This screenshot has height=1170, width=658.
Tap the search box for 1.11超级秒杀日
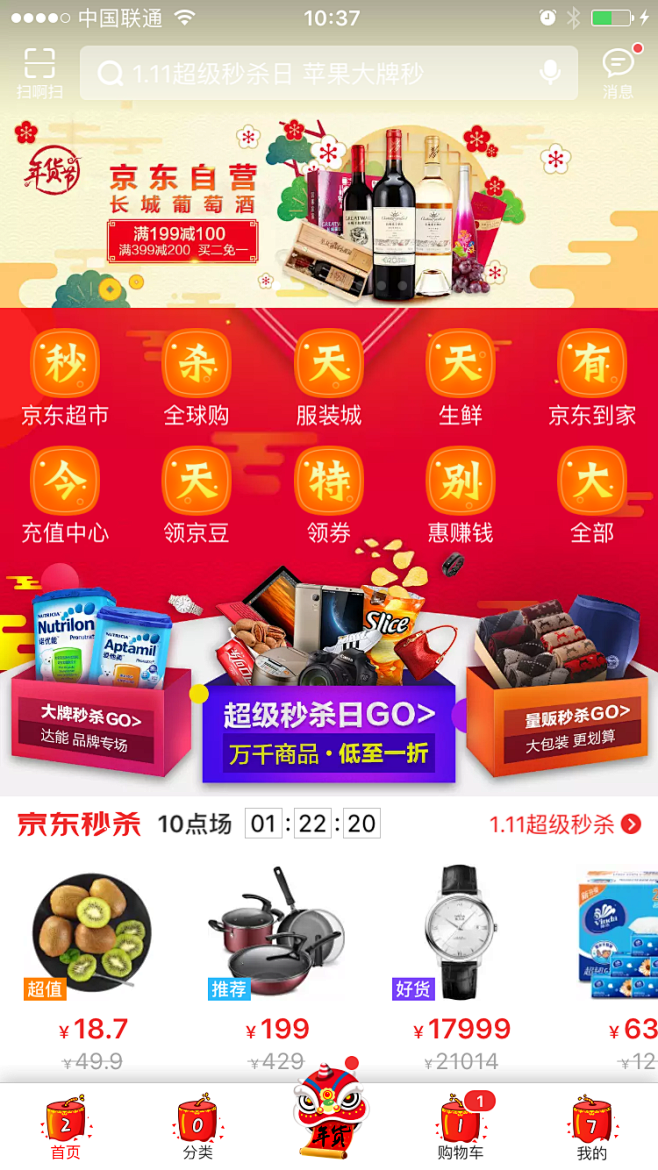(320, 73)
